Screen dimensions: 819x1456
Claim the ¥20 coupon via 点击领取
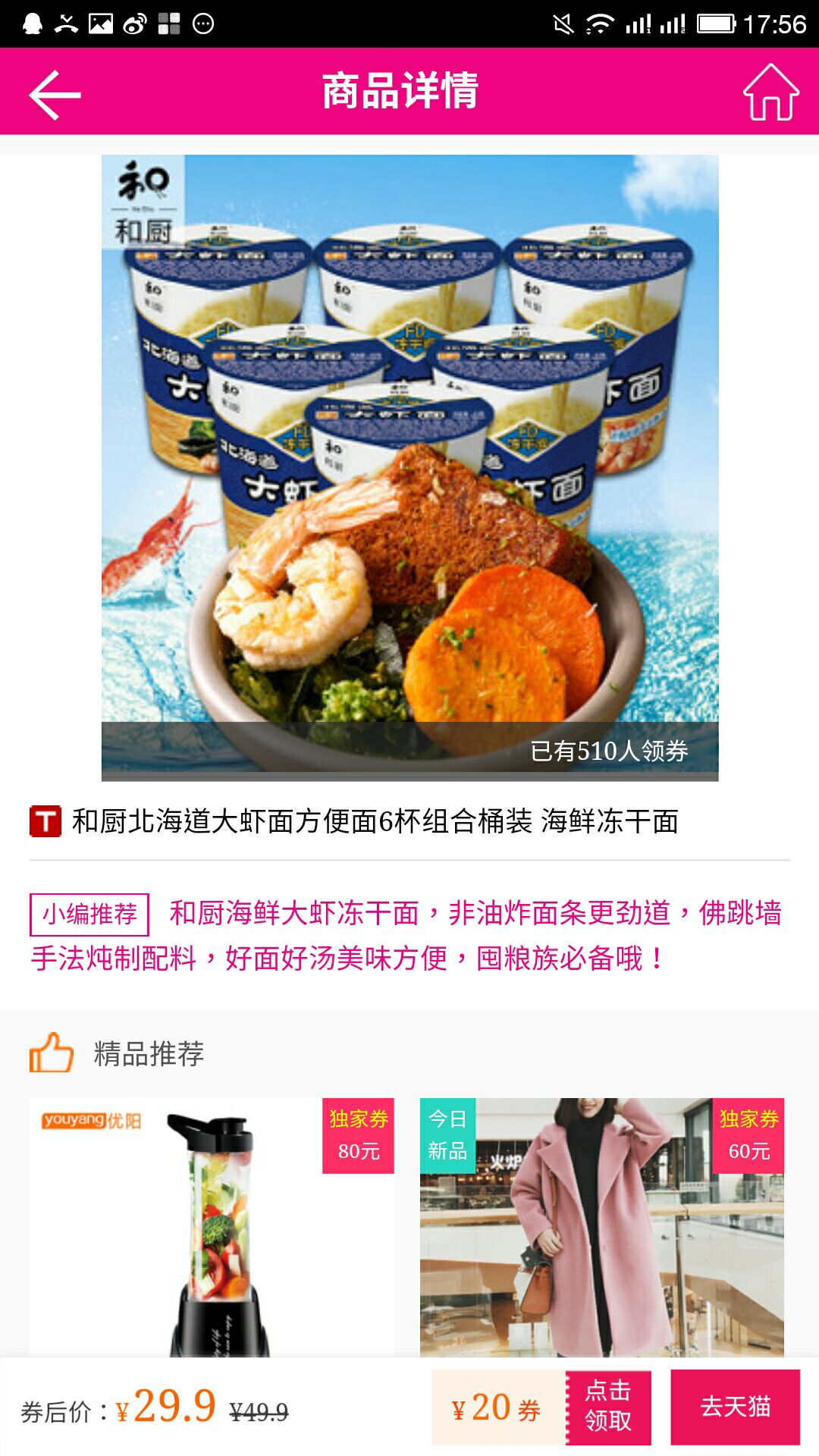[x=608, y=1407]
